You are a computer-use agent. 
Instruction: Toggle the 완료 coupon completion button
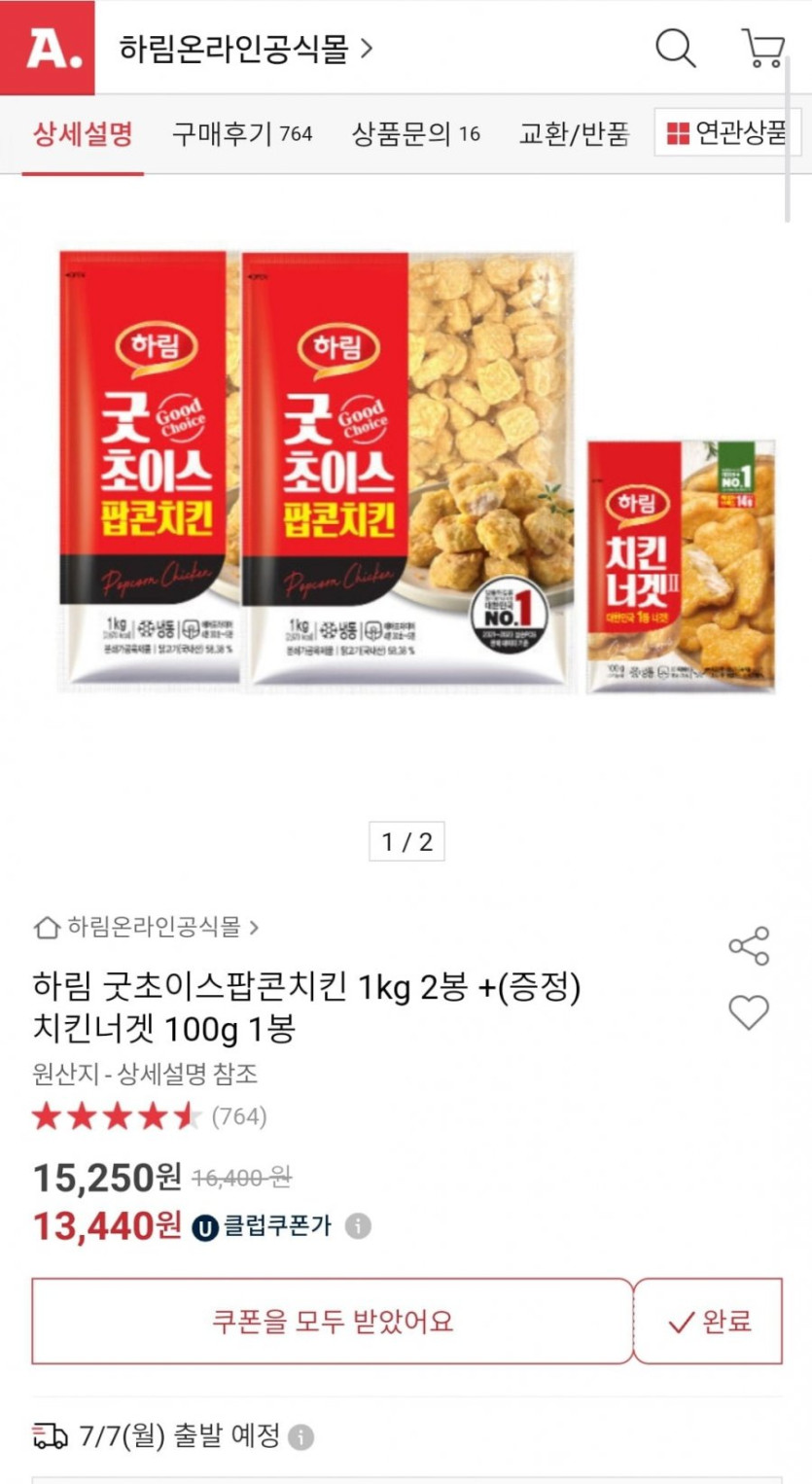click(709, 1322)
